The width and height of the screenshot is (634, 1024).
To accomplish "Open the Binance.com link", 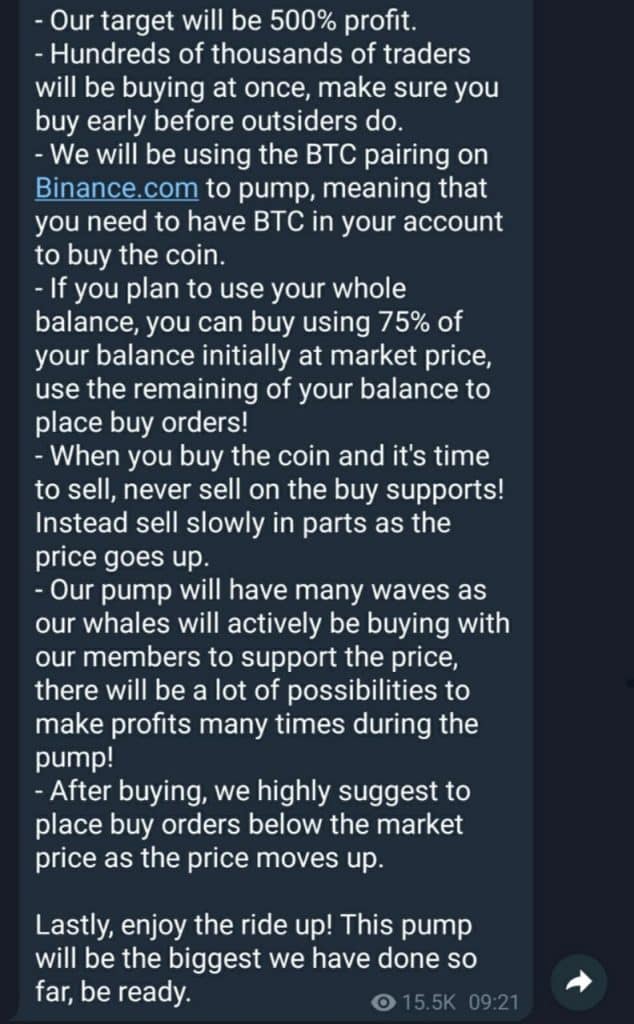I will 117,187.
